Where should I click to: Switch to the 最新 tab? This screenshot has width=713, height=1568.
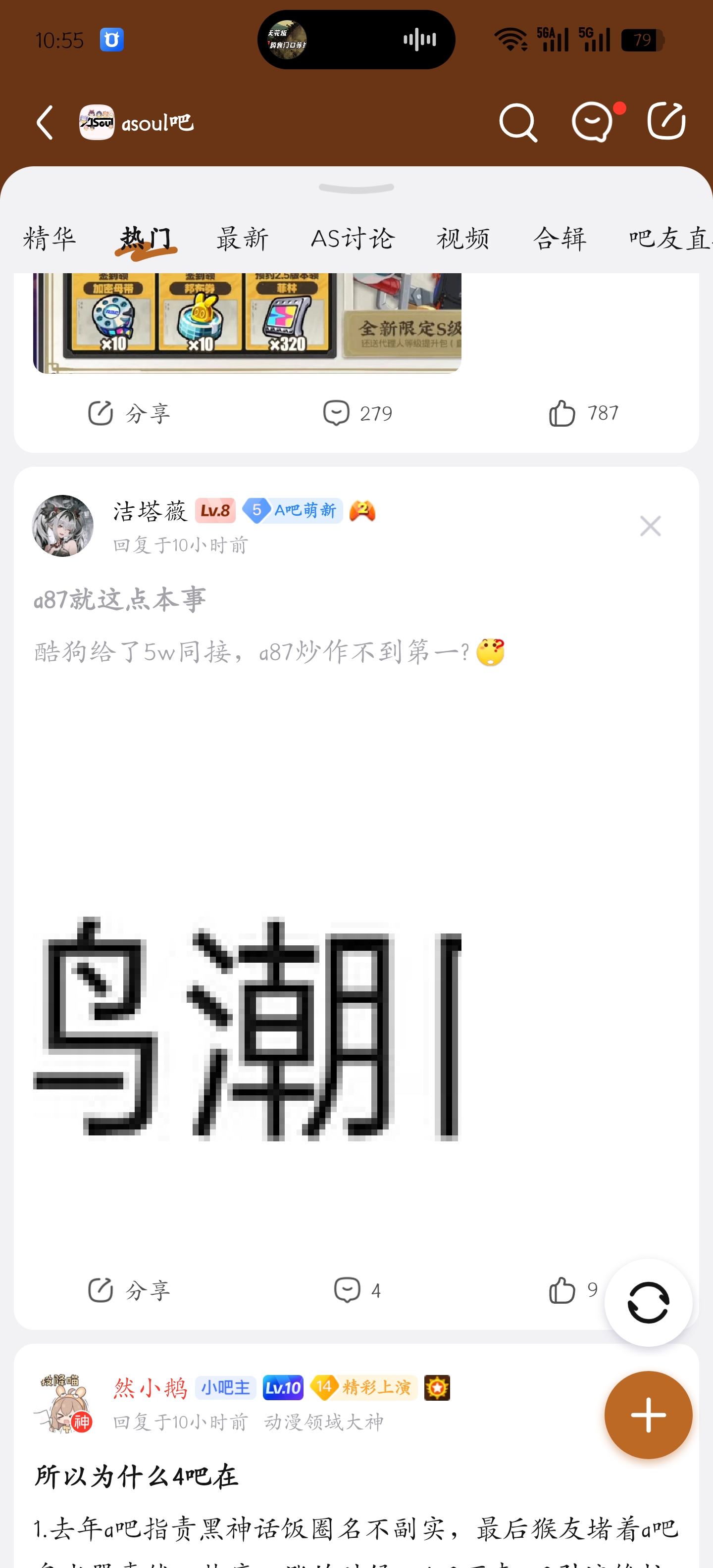(242, 238)
